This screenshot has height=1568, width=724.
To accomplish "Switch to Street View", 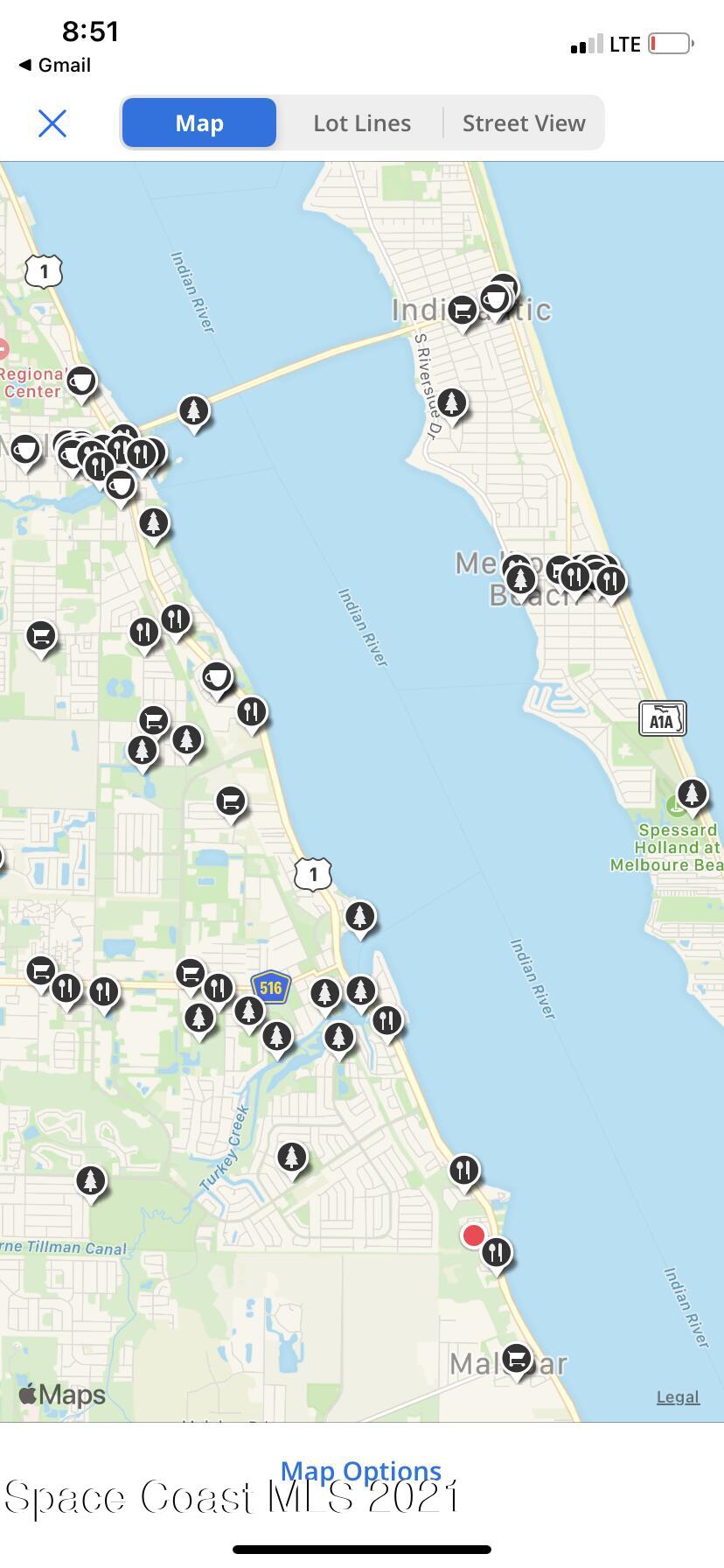I will [523, 123].
